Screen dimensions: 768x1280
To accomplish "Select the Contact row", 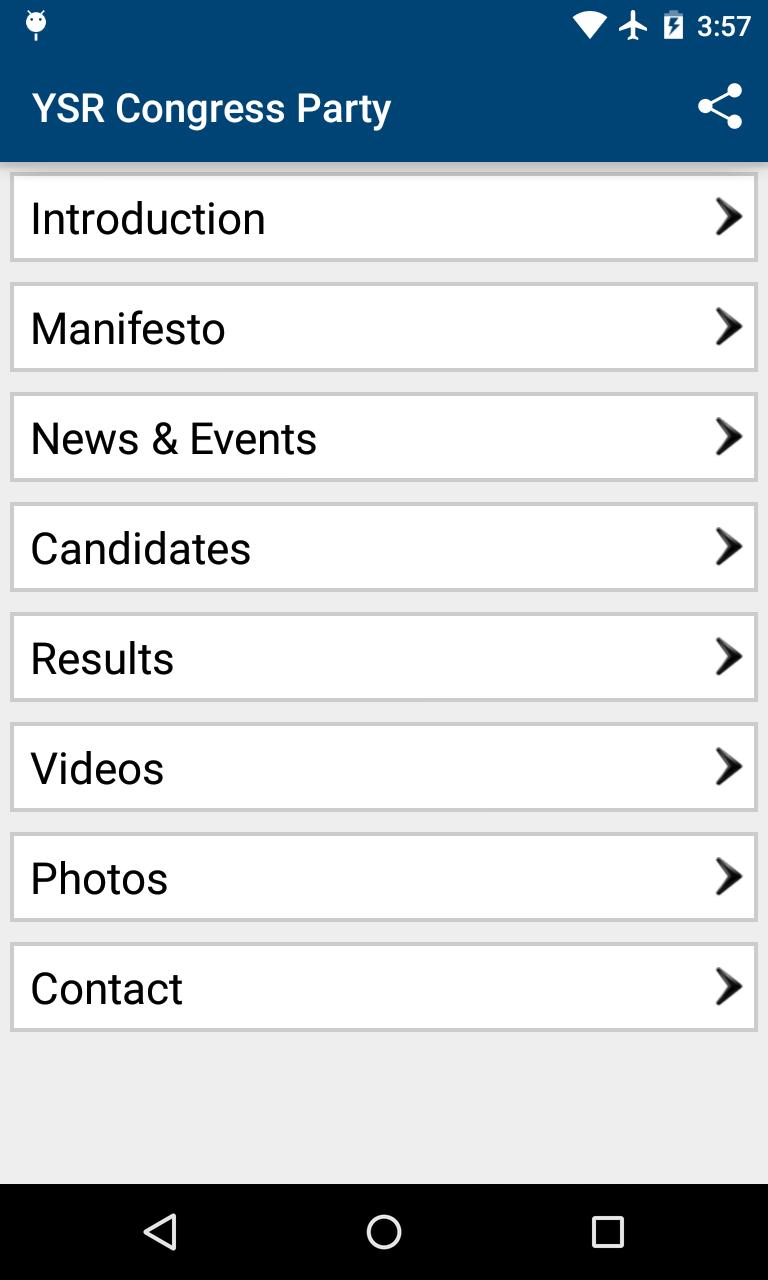I will pos(384,988).
